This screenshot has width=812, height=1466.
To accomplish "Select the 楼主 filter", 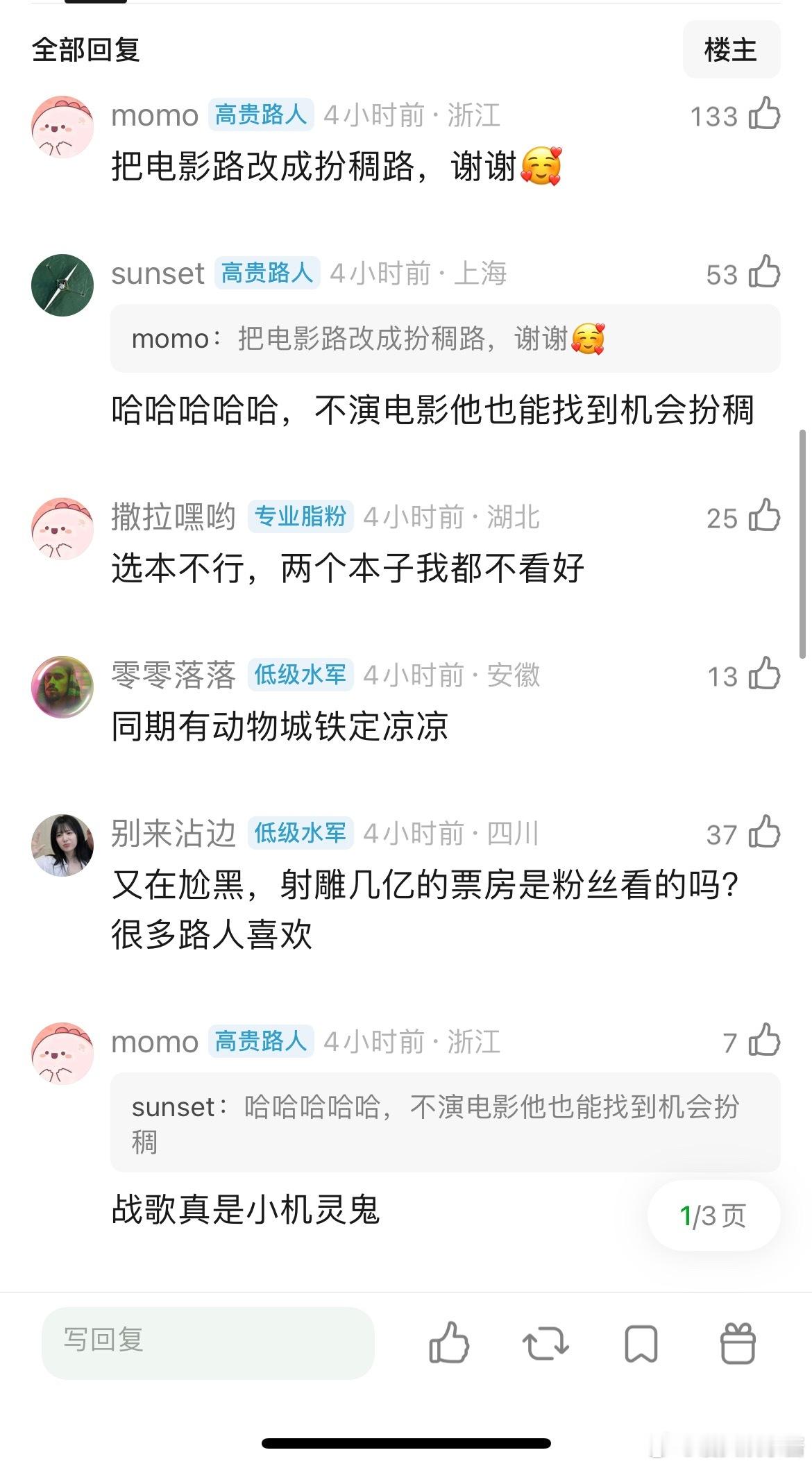I will (x=731, y=49).
